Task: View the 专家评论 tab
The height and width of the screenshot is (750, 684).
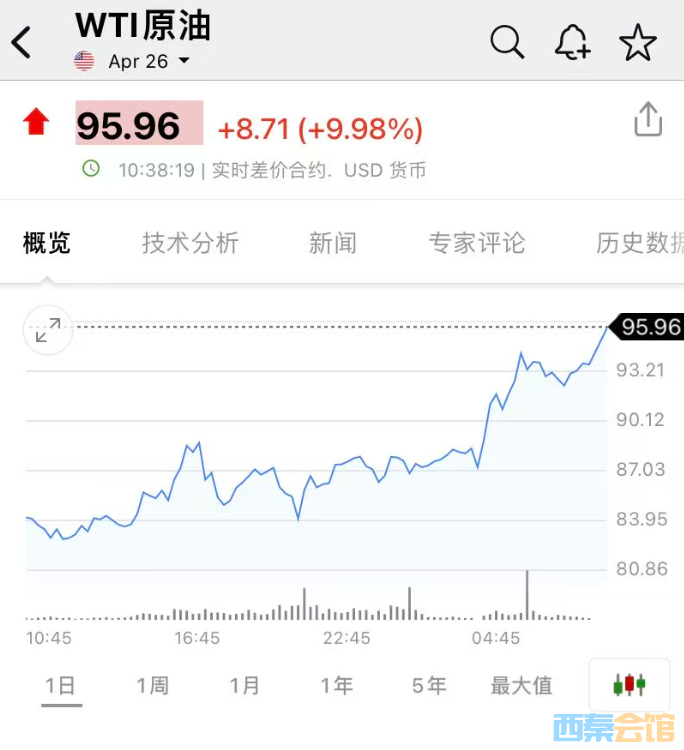Action: point(476,243)
